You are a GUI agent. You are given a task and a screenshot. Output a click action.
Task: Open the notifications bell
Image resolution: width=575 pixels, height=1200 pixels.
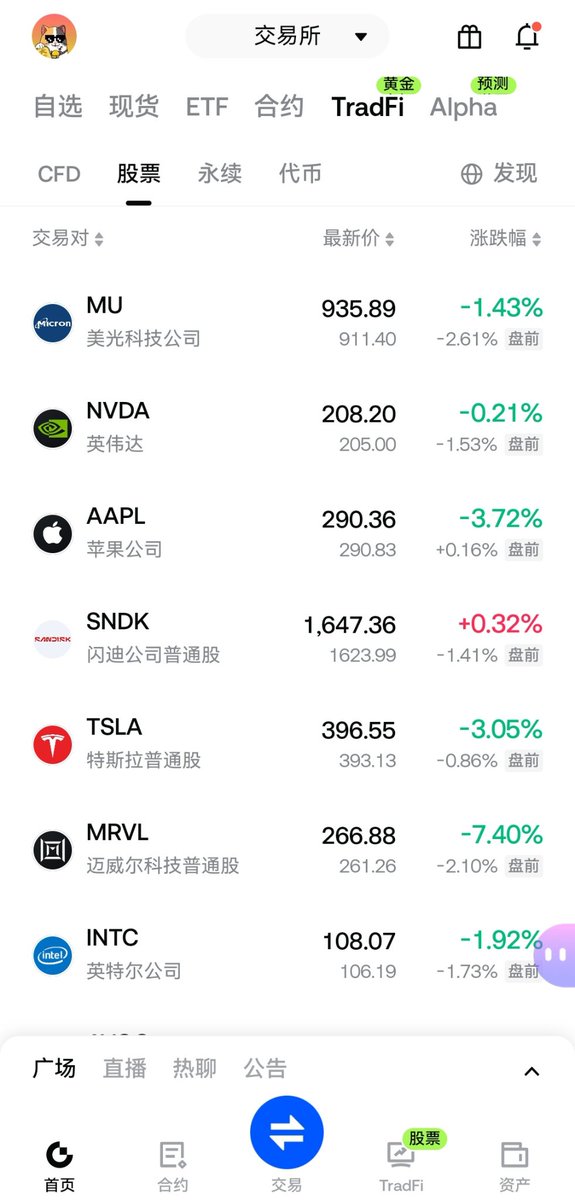[x=527, y=37]
